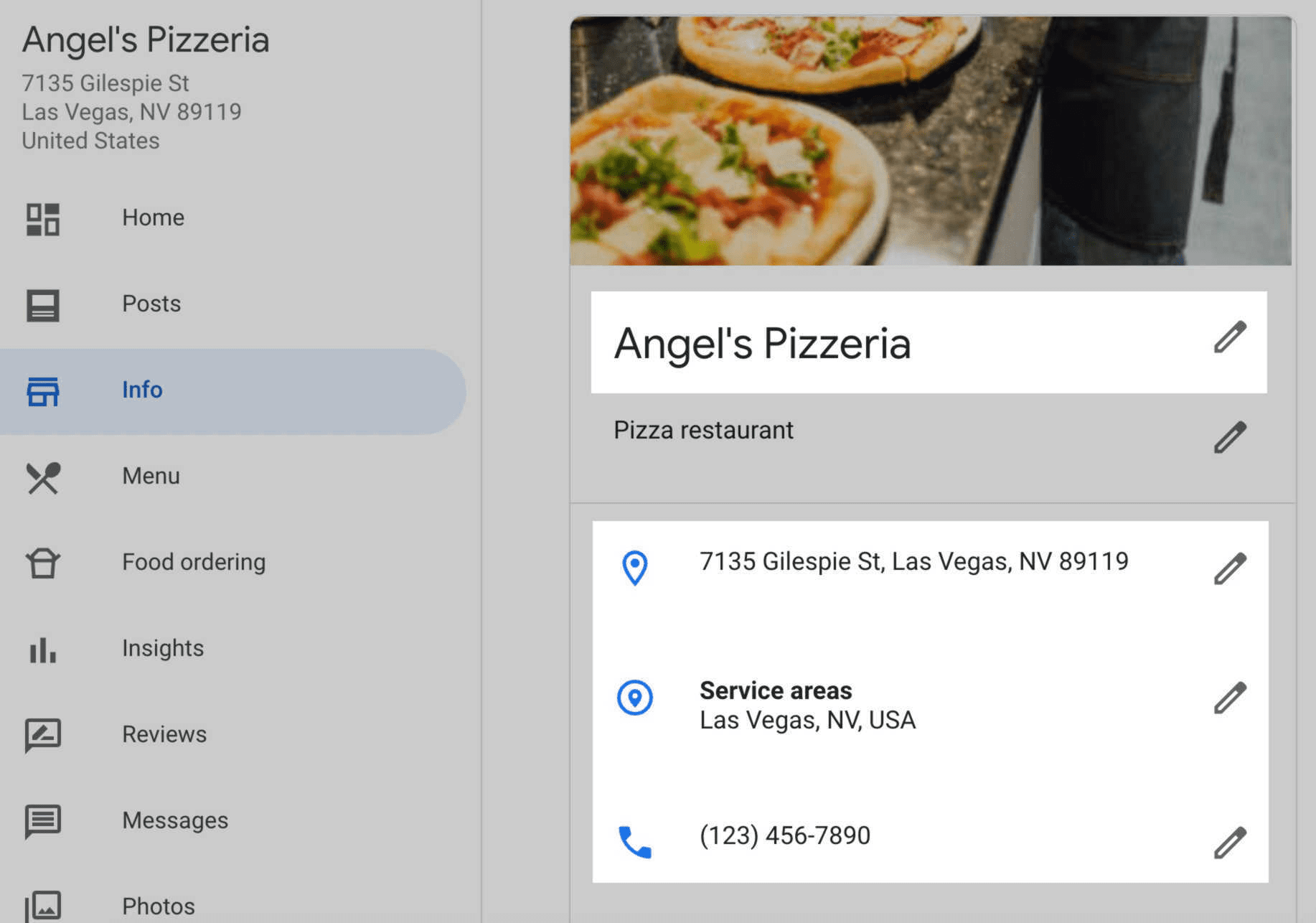Open Food ordering settings
This screenshot has height=923, width=1316.
point(193,563)
